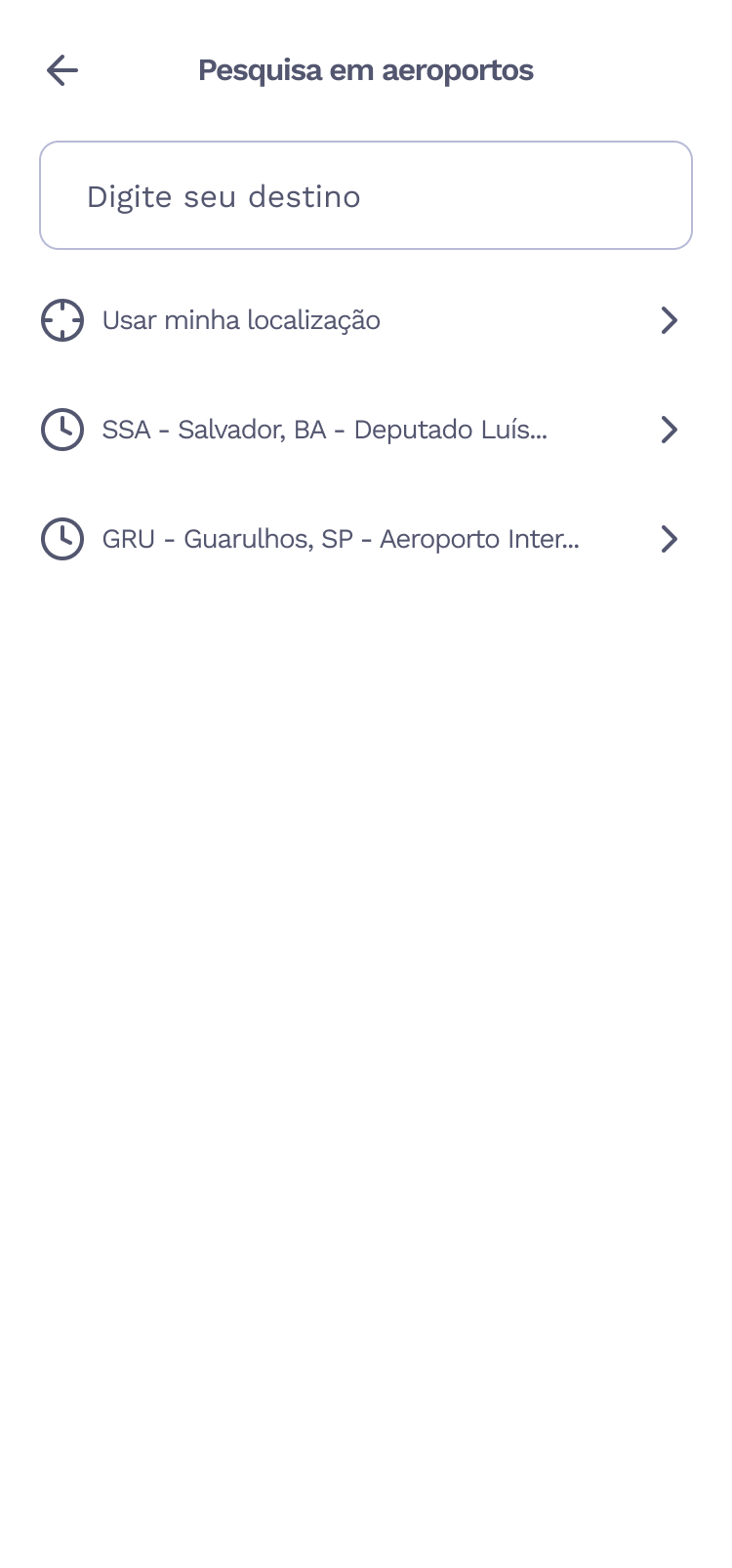The width and height of the screenshot is (732, 1568).
Task: Focus the "Digite seu destino" field
Action: point(365,195)
